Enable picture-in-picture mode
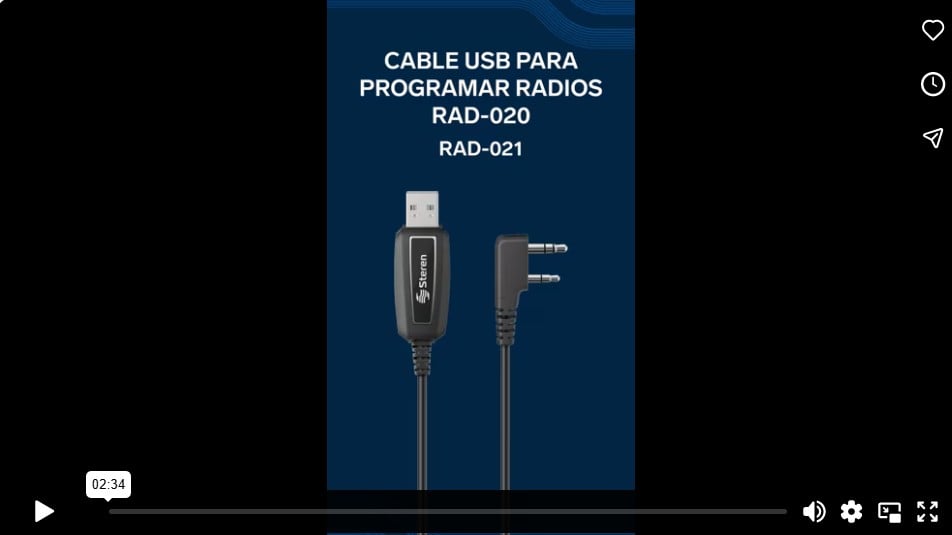This screenshot has height=535, width=952. point(889,511)
